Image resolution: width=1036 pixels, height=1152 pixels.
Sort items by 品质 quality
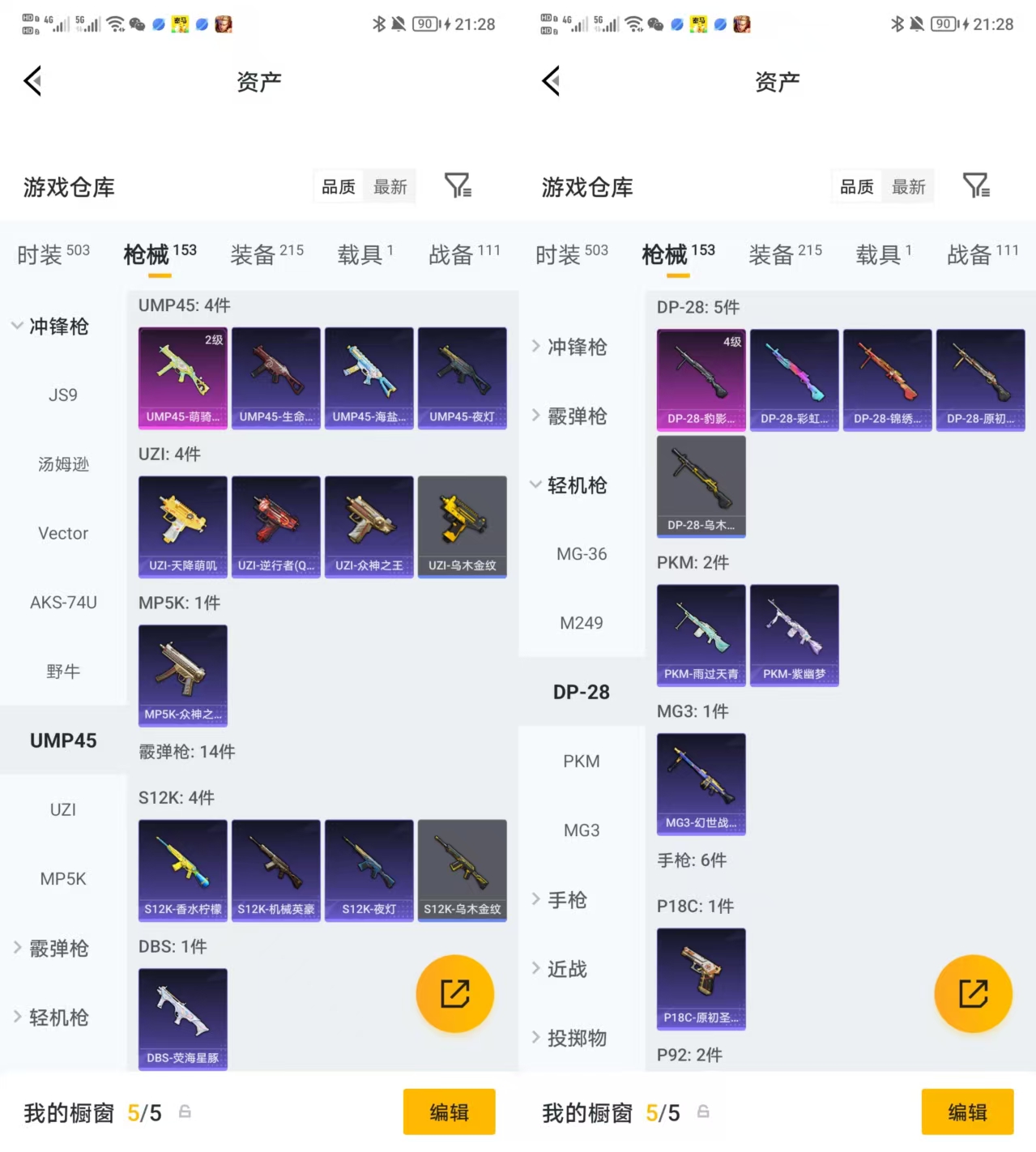click(x=337, y=186)
